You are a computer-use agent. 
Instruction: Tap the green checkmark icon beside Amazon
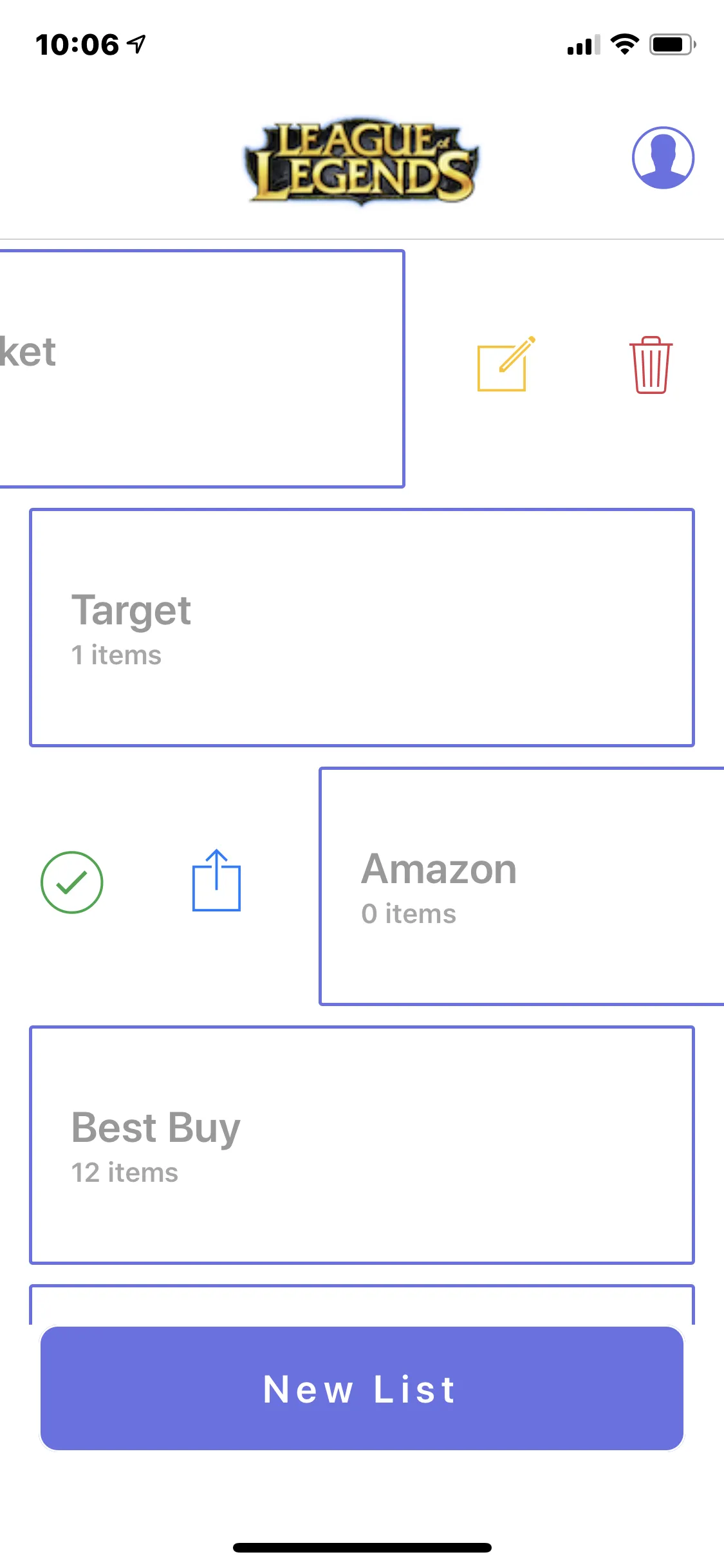72,882
